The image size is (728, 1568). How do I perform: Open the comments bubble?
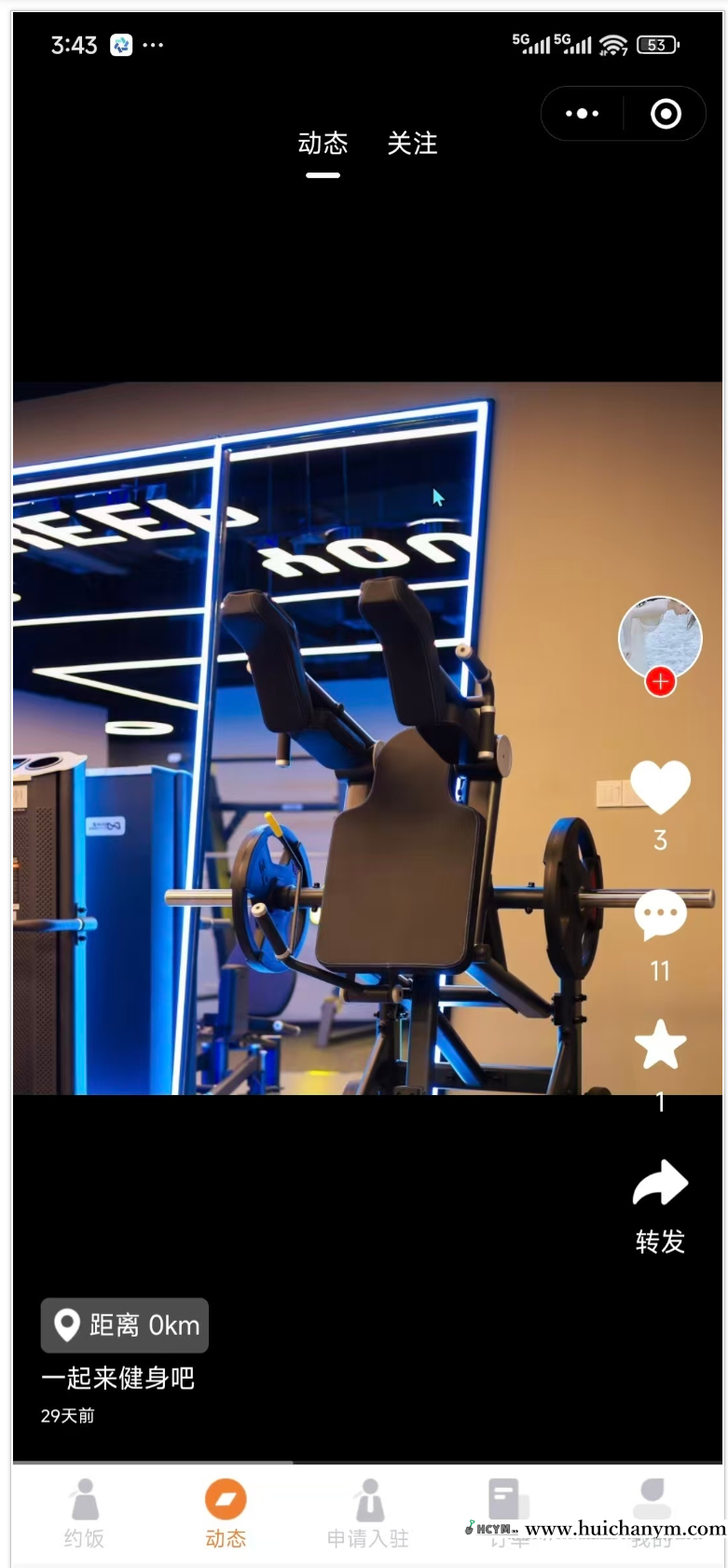click(x=660, y=916)
